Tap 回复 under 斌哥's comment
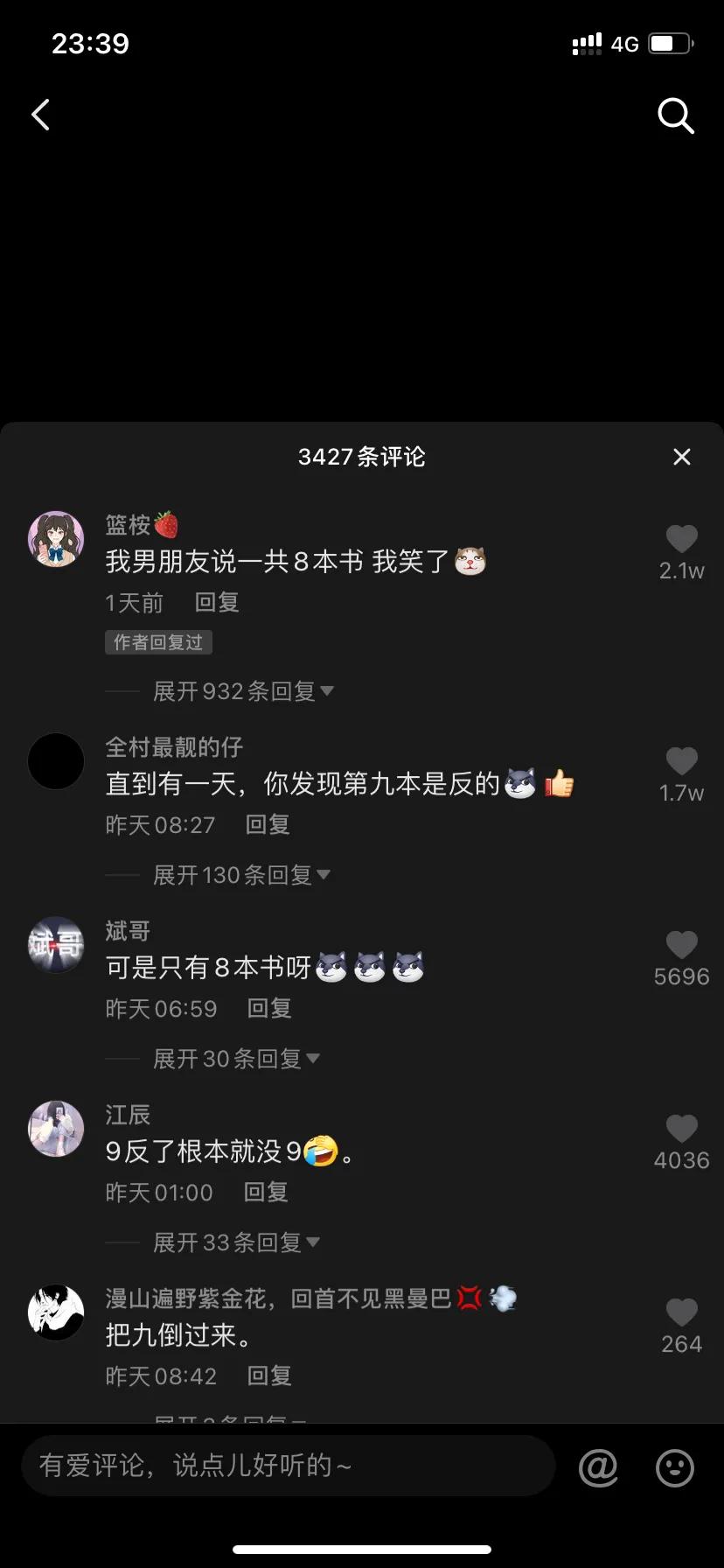Viewport: 724px width, 1568px height. [x=268, y=1009]
